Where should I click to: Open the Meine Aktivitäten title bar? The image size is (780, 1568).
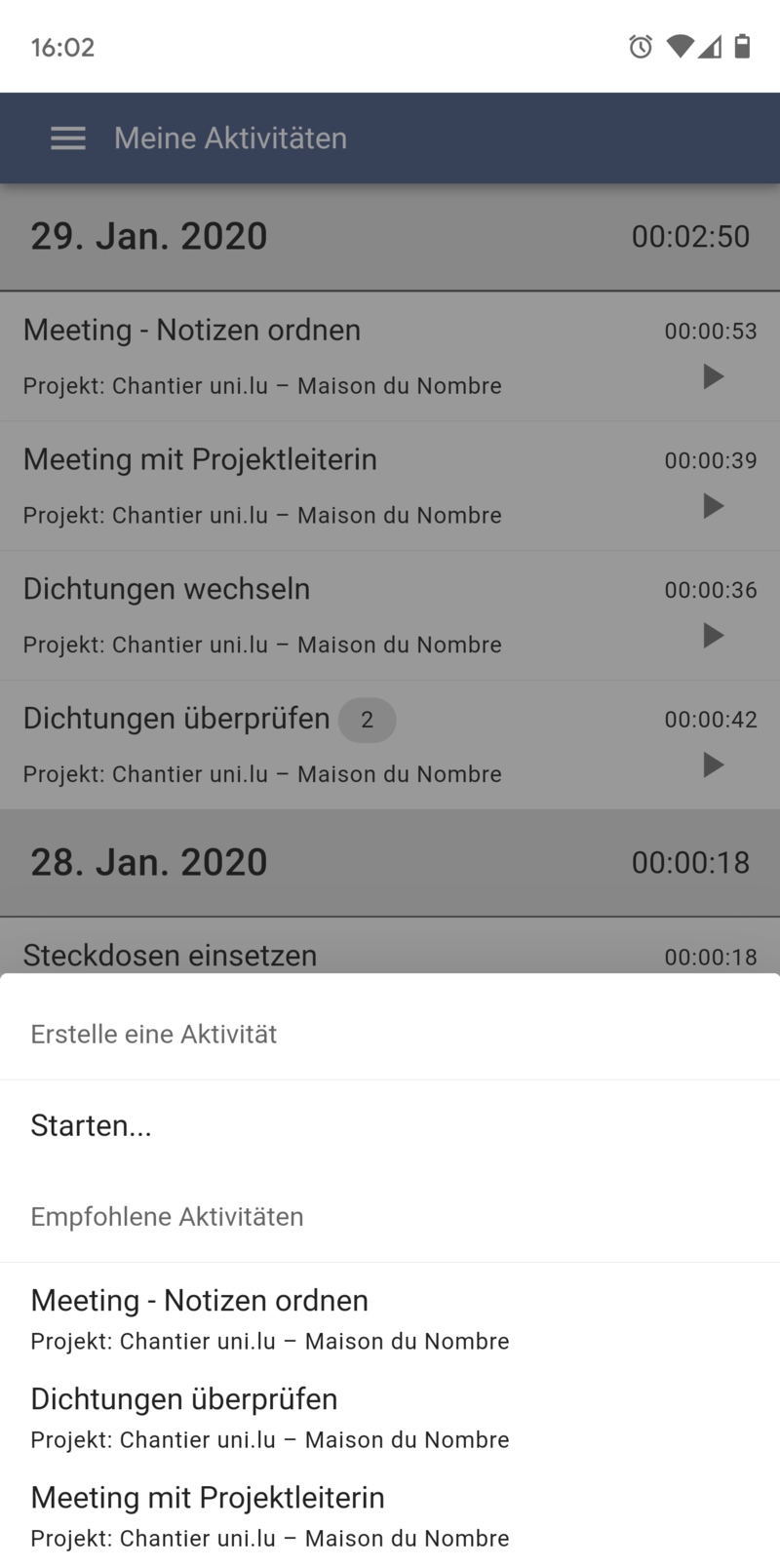point(230,137)
